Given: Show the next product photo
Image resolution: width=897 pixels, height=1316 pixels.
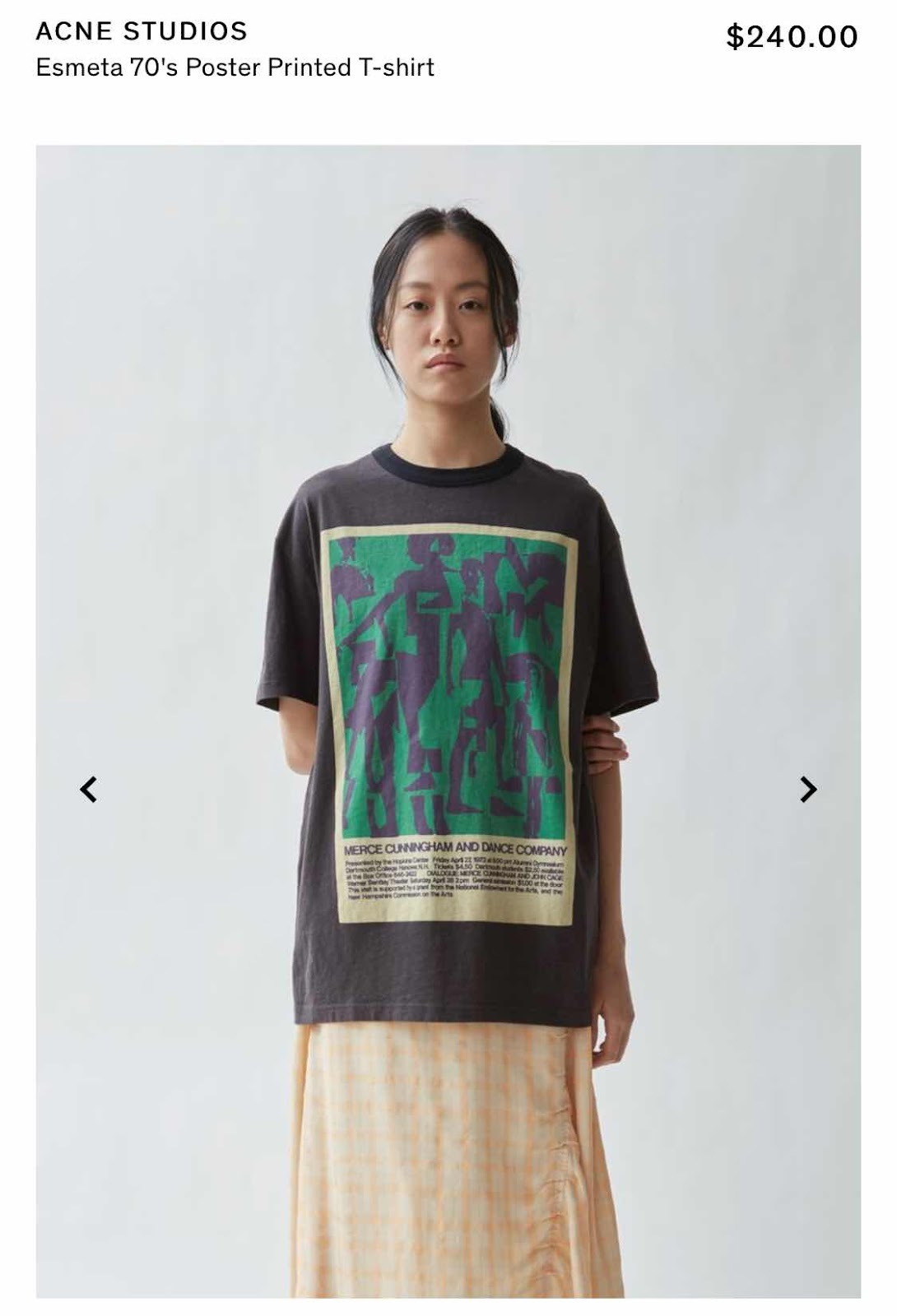Looking at the screenshot, I should (x=808, y=790).
